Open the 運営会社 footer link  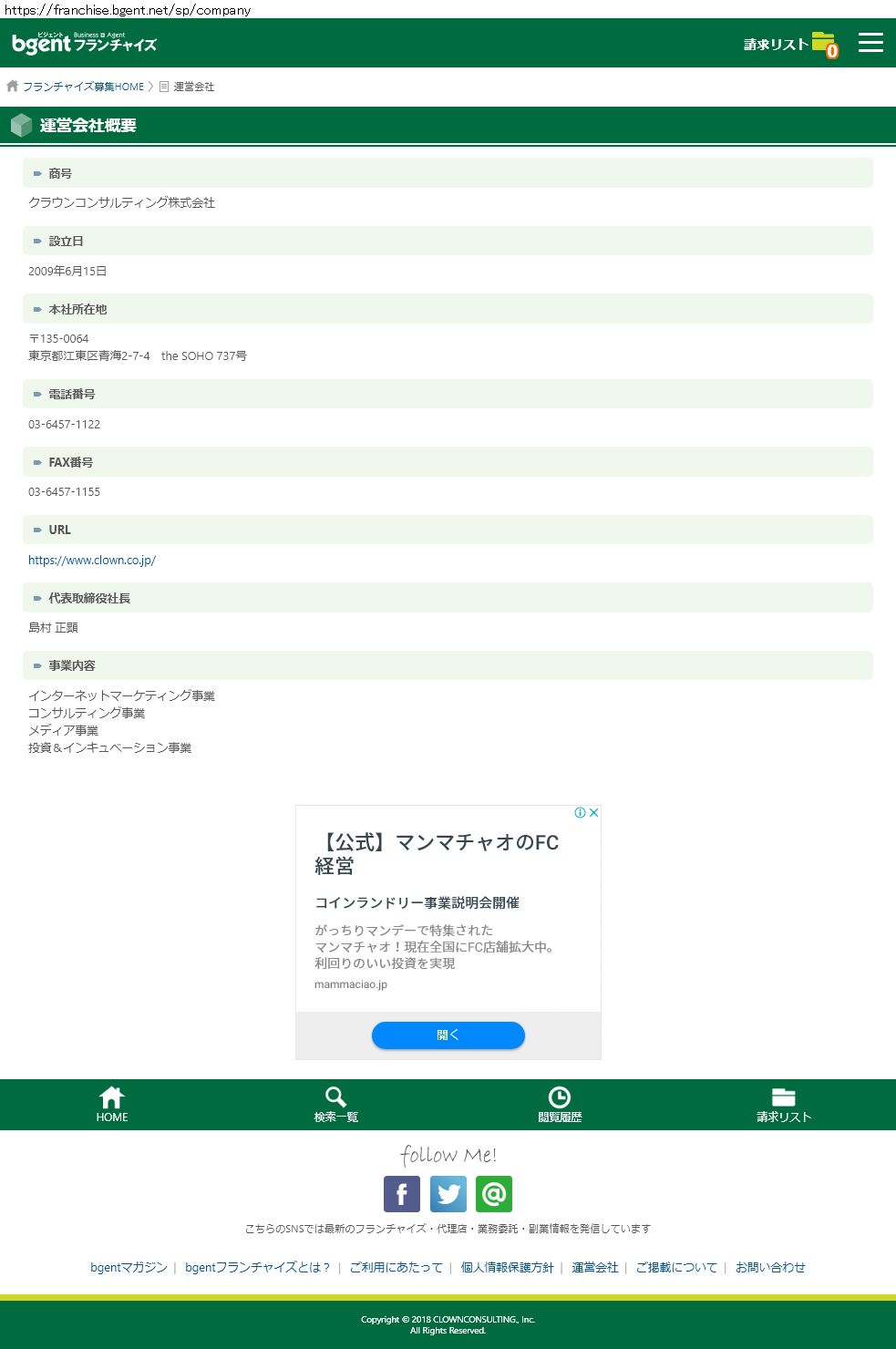595,1267
